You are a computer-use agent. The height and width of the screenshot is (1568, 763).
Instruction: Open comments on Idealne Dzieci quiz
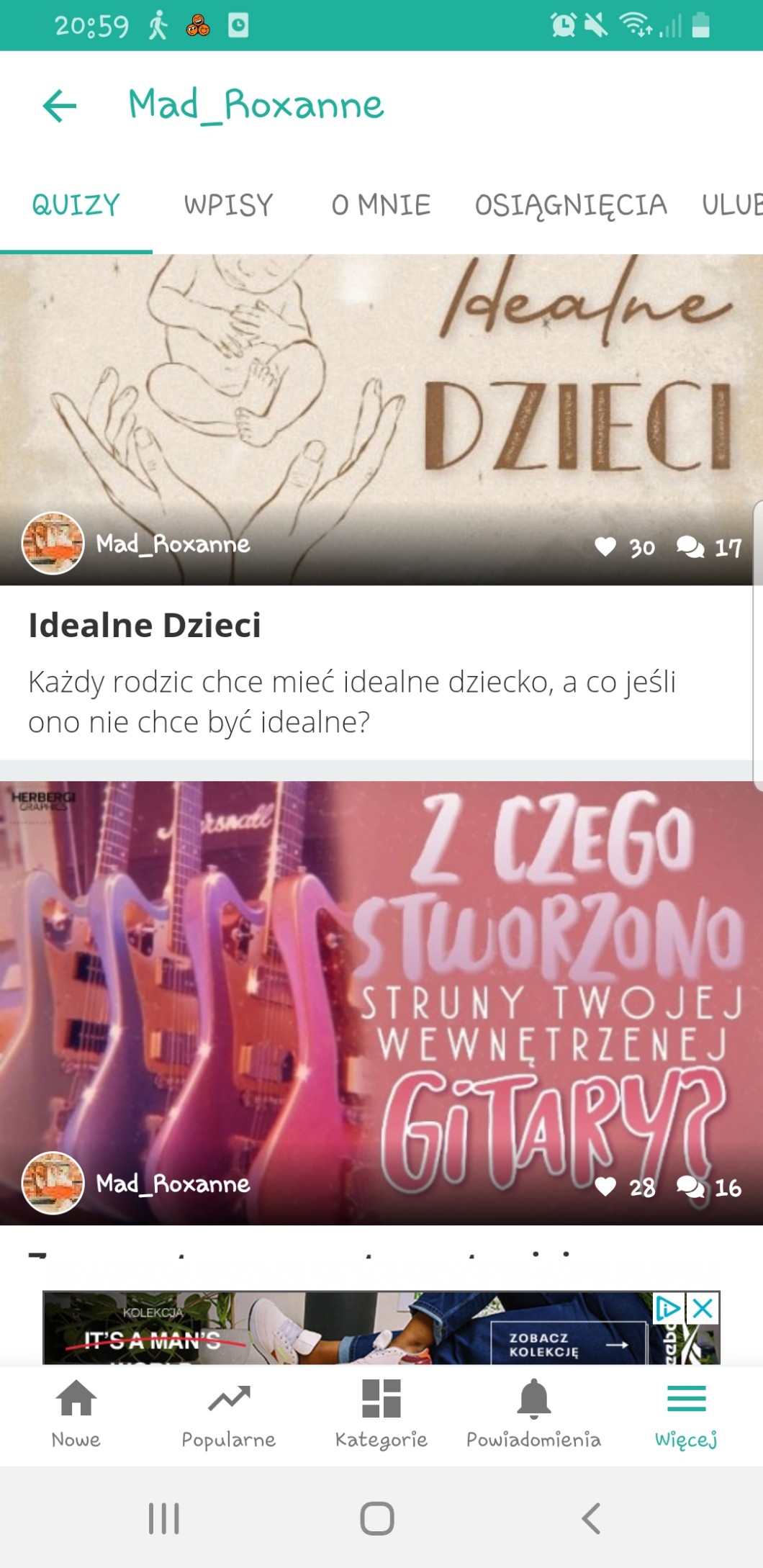tap(690, 547)
